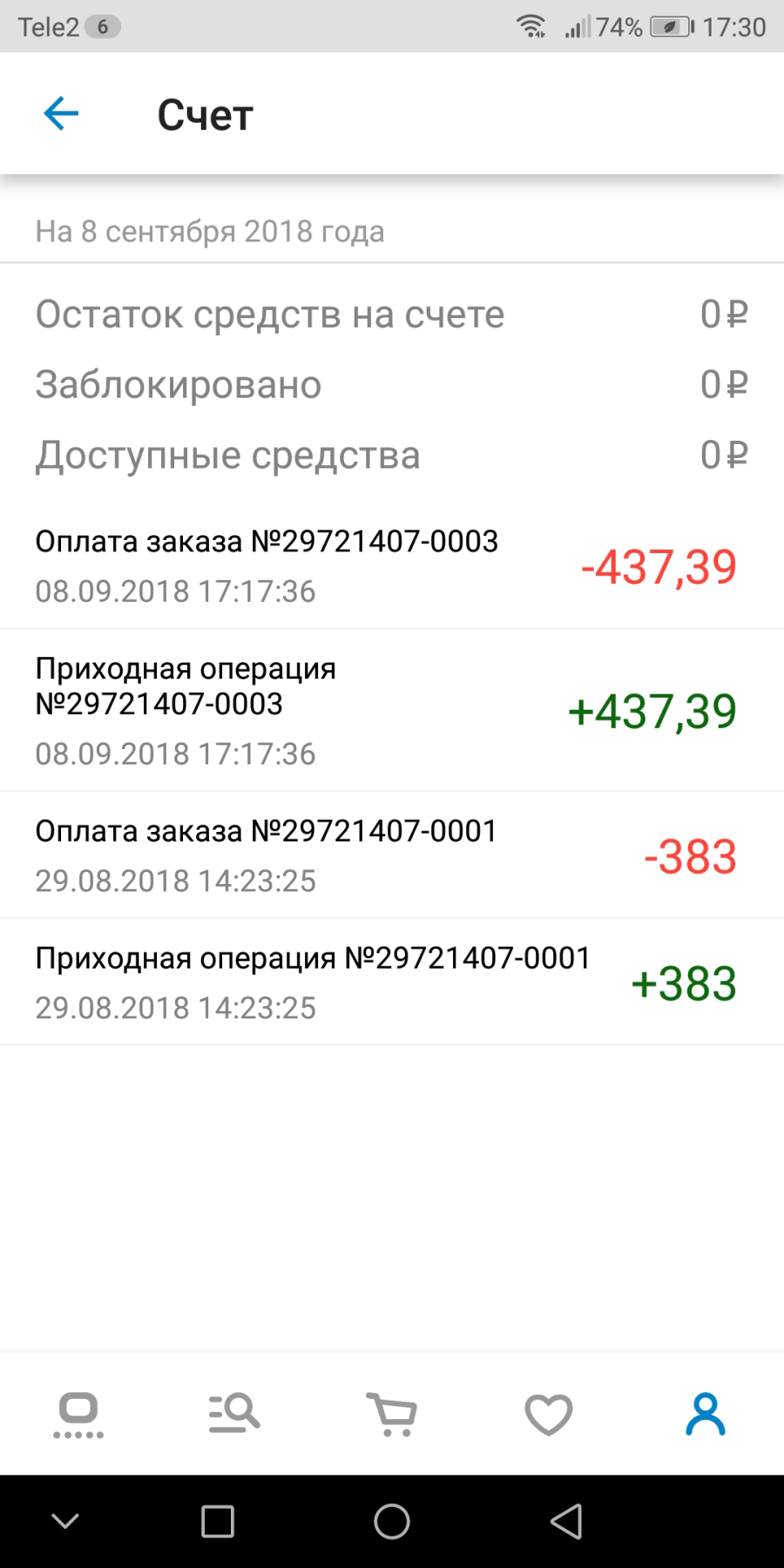Tap the system home button
Image resolution: width=784 pixels, height=1568 pixels.
392,1522
